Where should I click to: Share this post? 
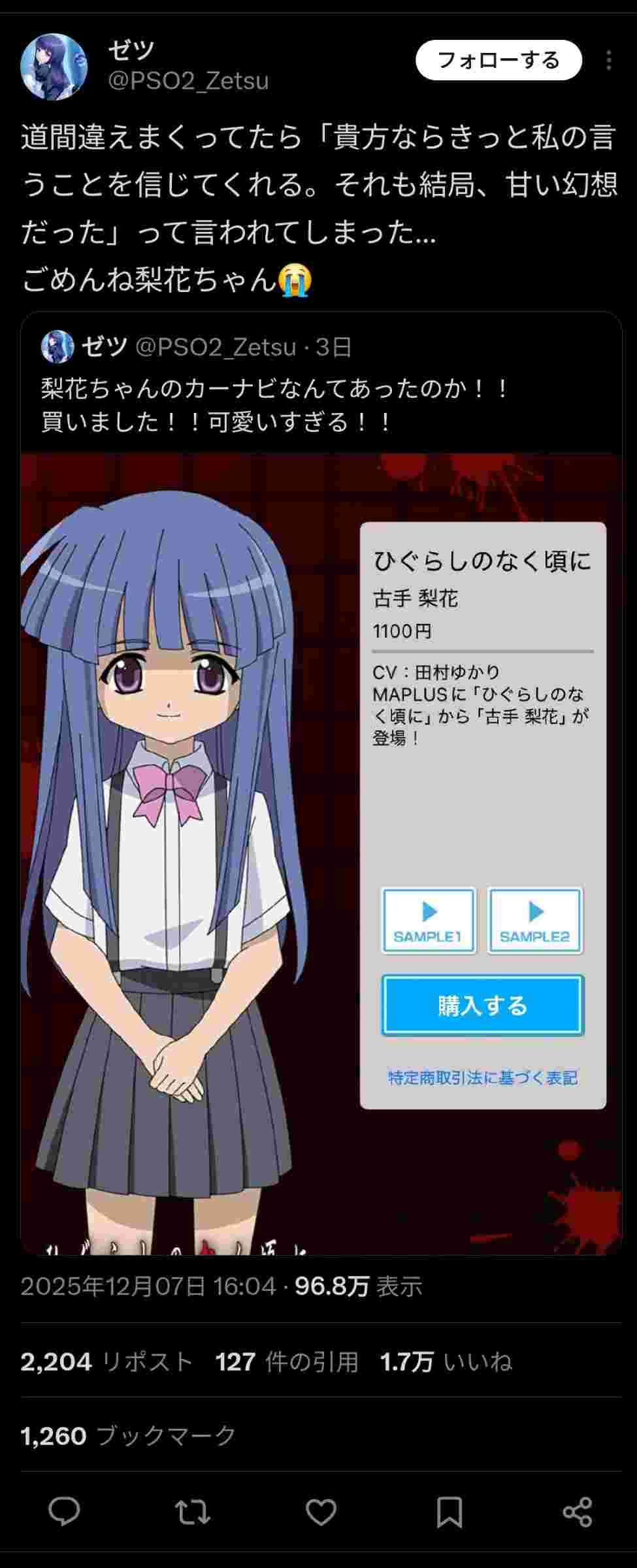[x=578, y=1511]
